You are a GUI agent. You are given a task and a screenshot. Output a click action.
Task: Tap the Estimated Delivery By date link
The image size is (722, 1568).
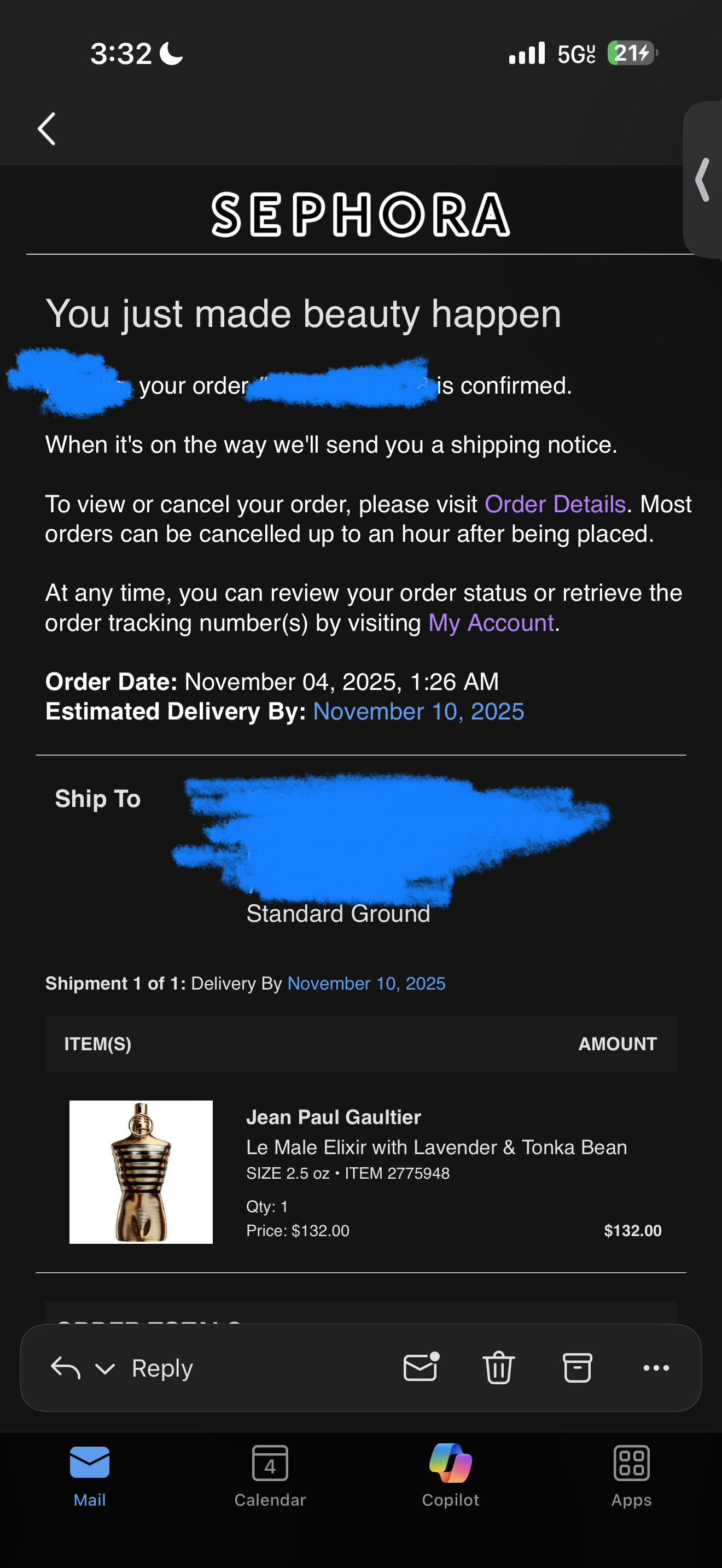click(x=418, y=711)
